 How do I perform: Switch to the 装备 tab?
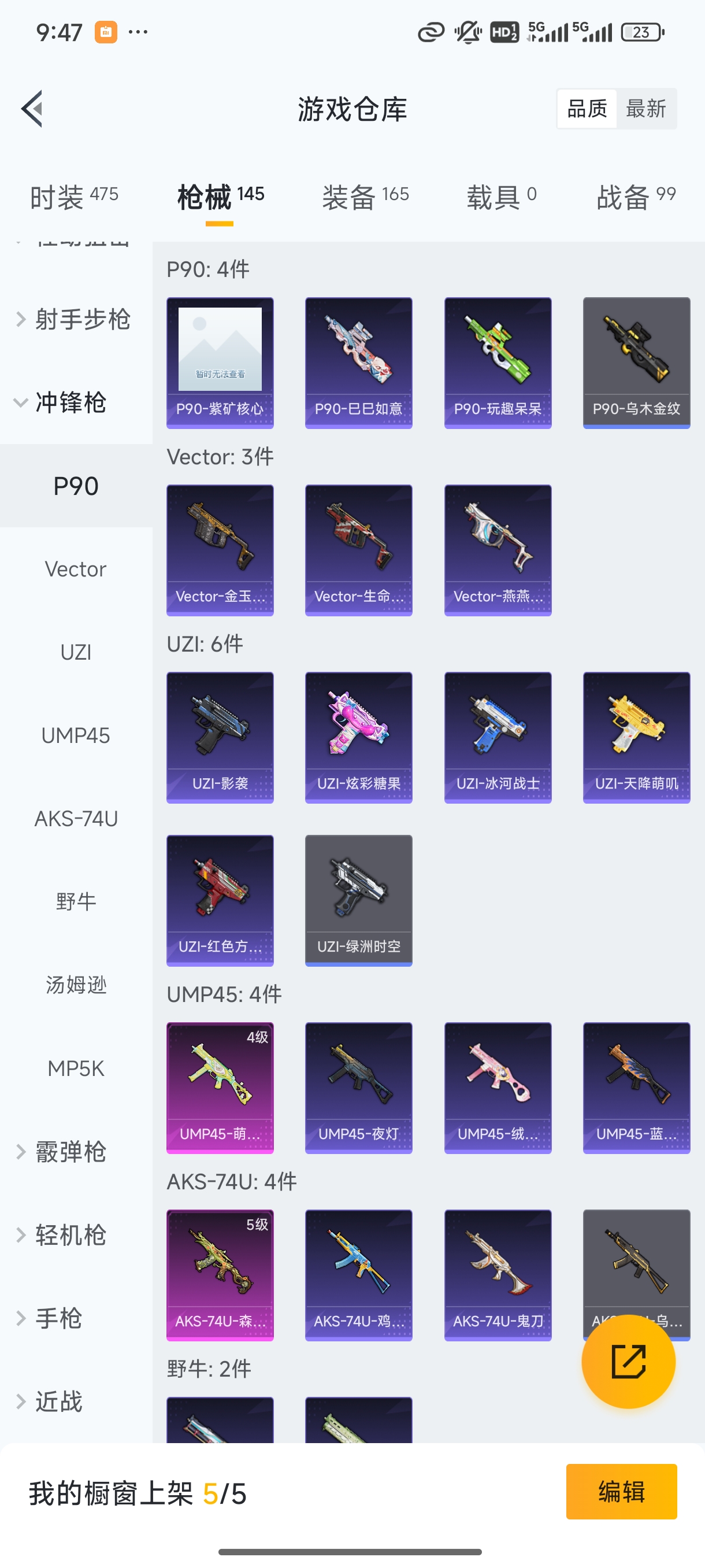365,197
